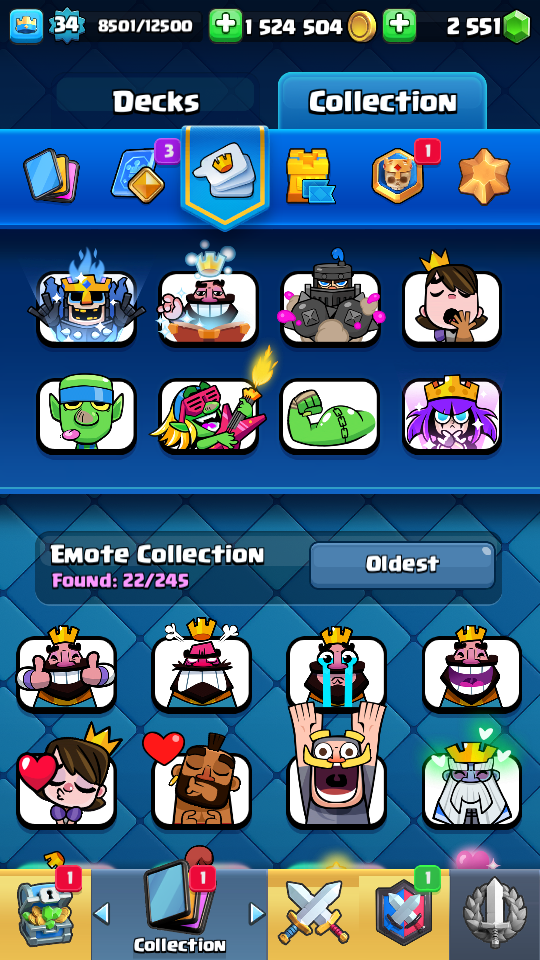Tap the green plus to add gems

399,26
